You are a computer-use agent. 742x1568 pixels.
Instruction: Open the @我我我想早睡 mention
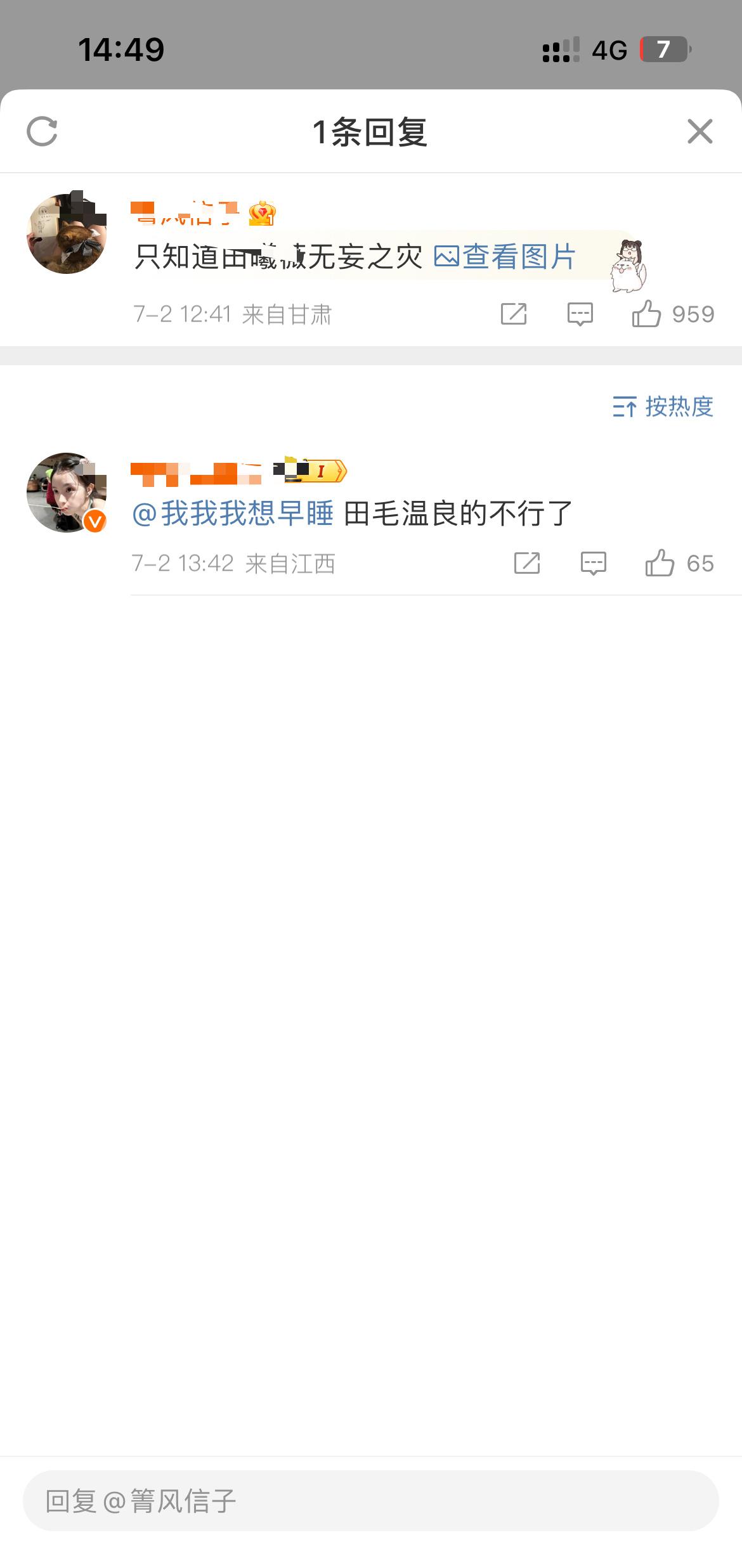point(232,514)
